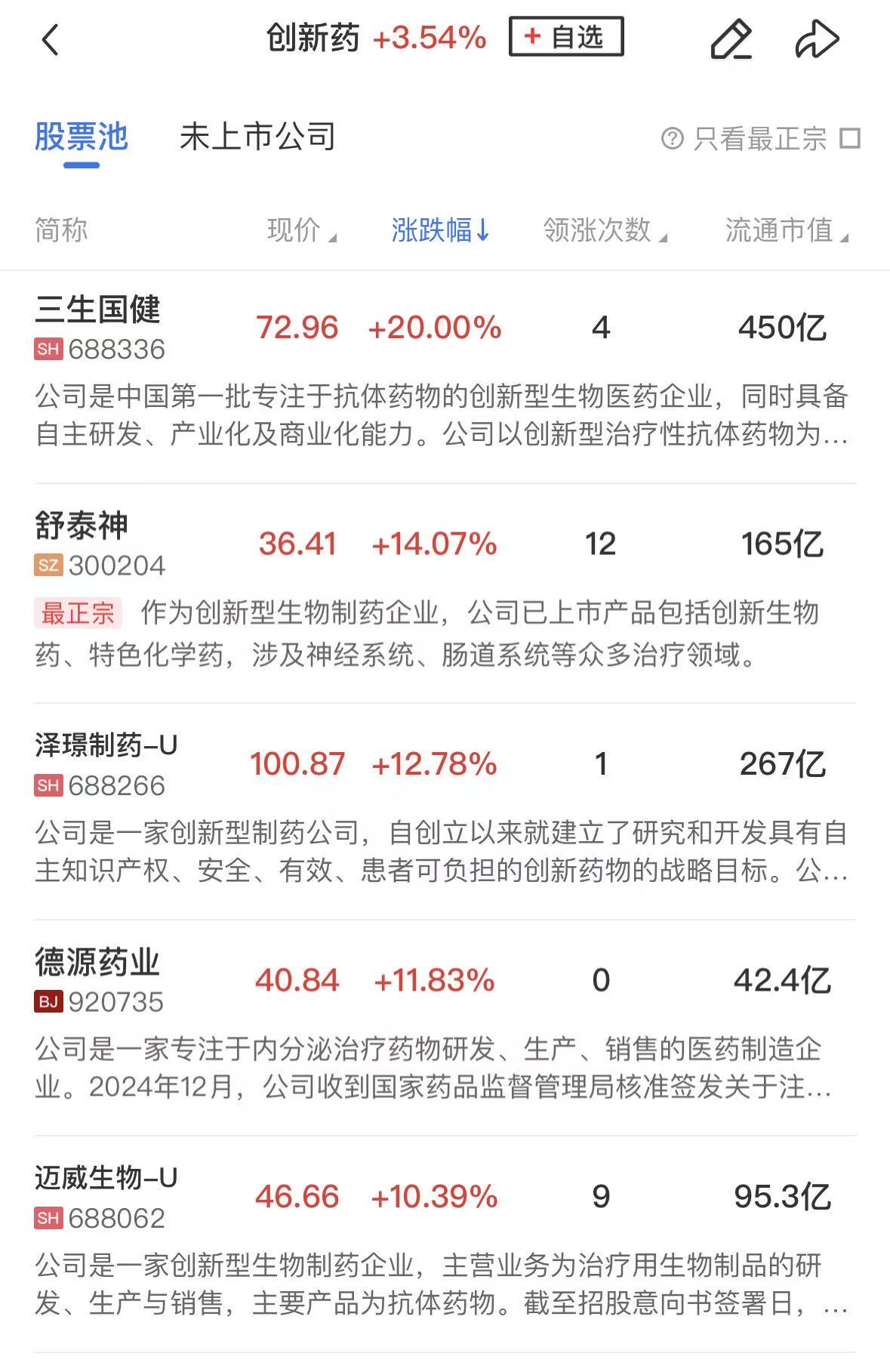Add 创新药 to 自选 watchlist

point(566,36)
